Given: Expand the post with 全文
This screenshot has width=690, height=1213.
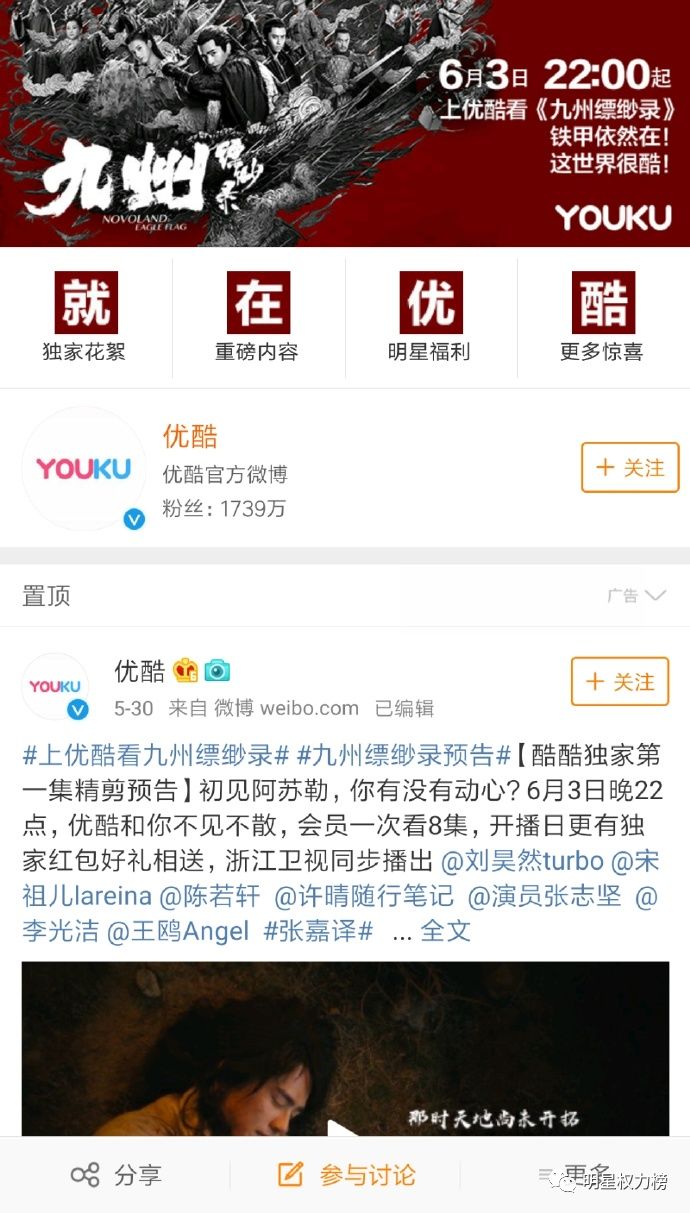Looking at the screenshot, I should click(x=445, y=931).
